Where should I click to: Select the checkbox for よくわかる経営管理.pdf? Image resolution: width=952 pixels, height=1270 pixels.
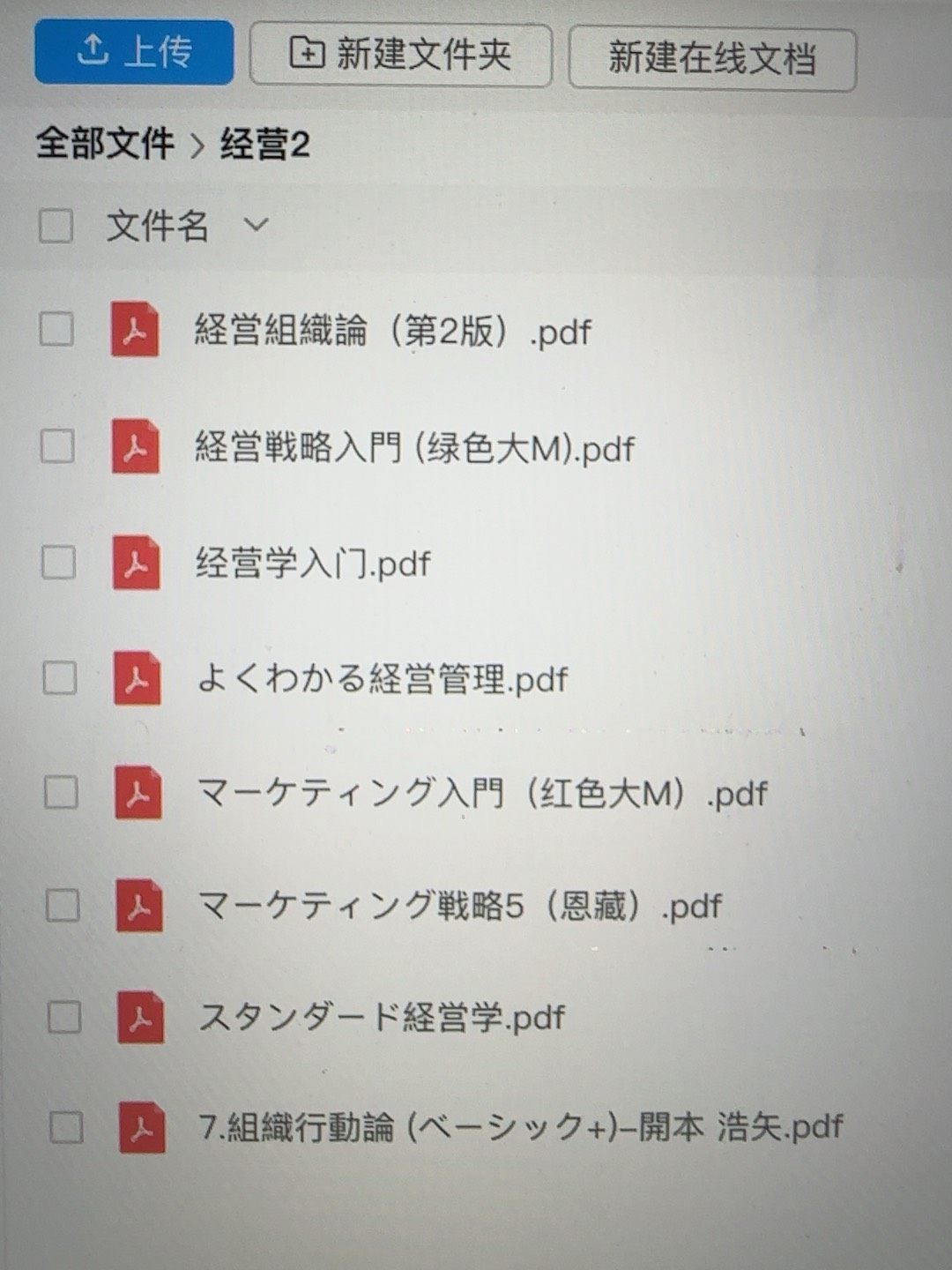tap(60, 678)
